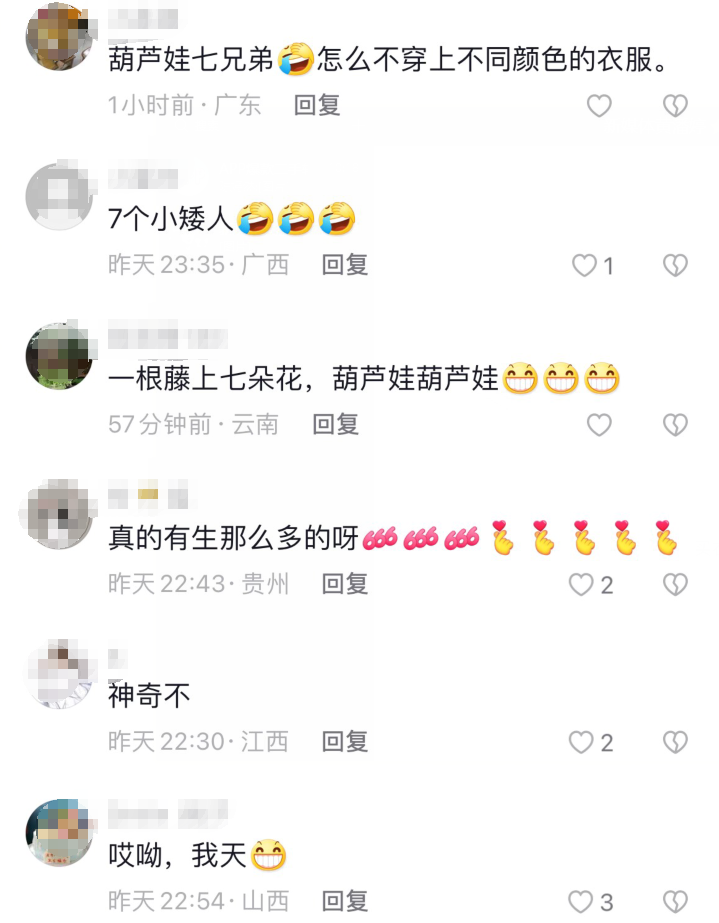Dislike the "神奇不" comment

676,742
